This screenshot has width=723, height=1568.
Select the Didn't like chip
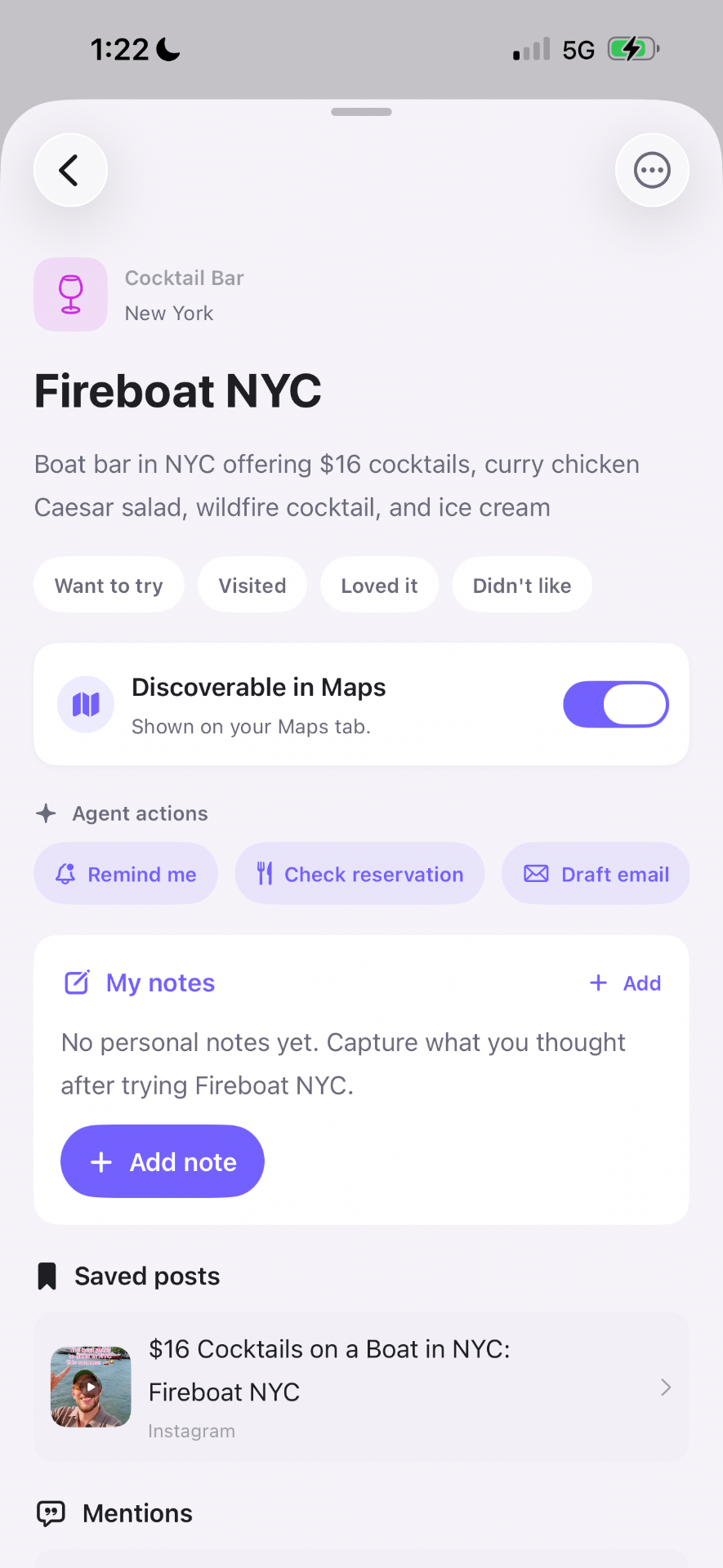[x=522, y=585]
